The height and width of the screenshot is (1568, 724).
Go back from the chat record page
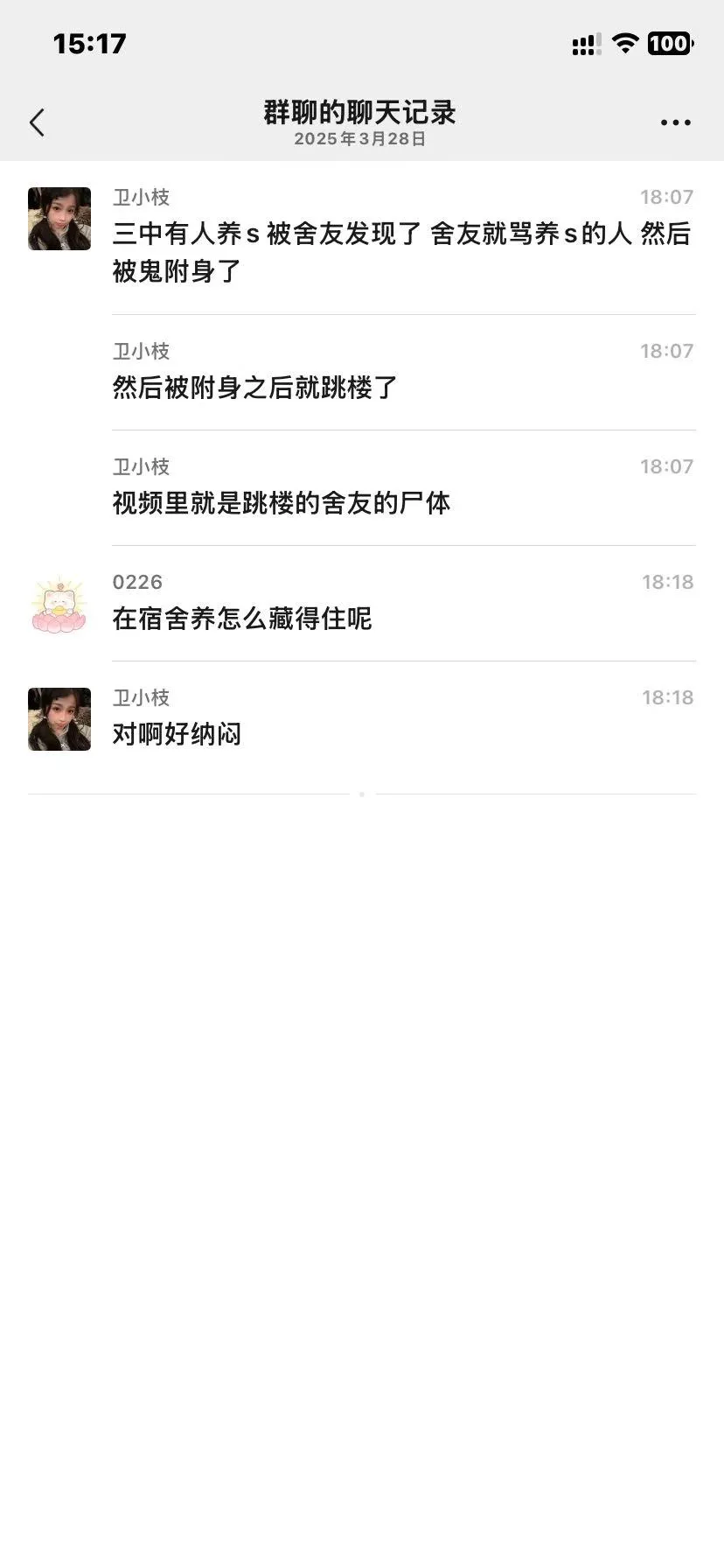click(37, 122)
